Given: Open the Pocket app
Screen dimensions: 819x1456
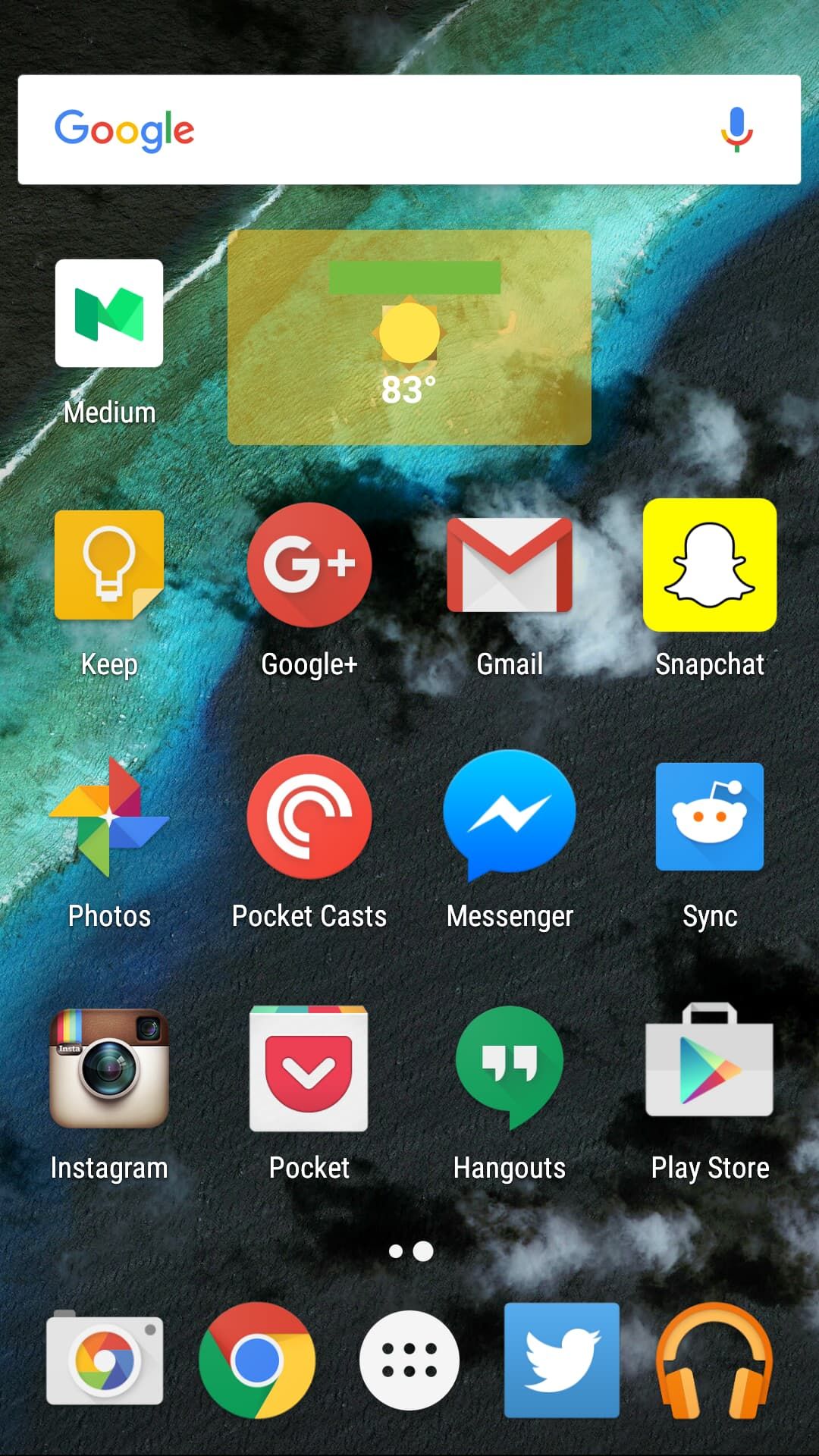Looking at the screenshot, I should pyautogui.click(x=309, y=1068).
